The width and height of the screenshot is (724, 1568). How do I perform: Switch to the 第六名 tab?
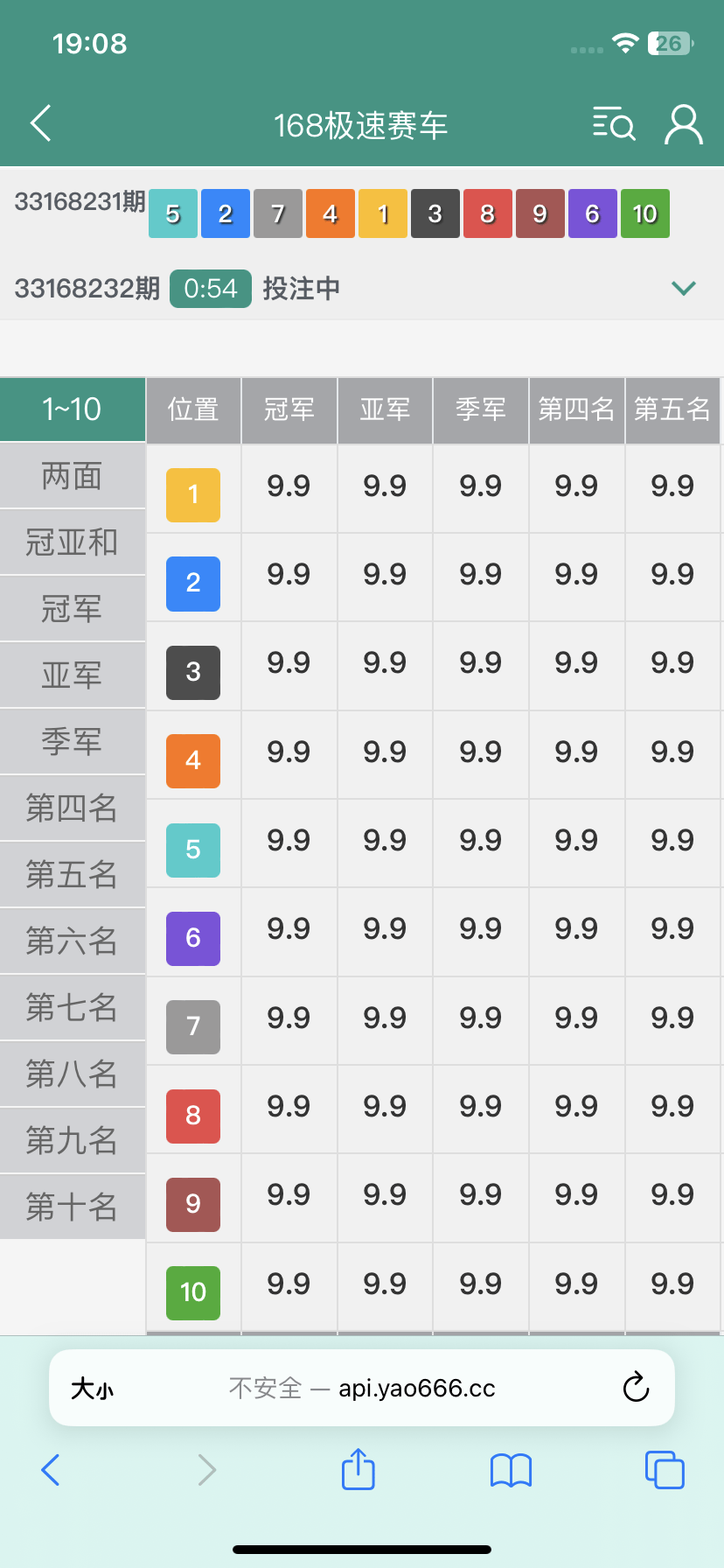tap(72, 941)
